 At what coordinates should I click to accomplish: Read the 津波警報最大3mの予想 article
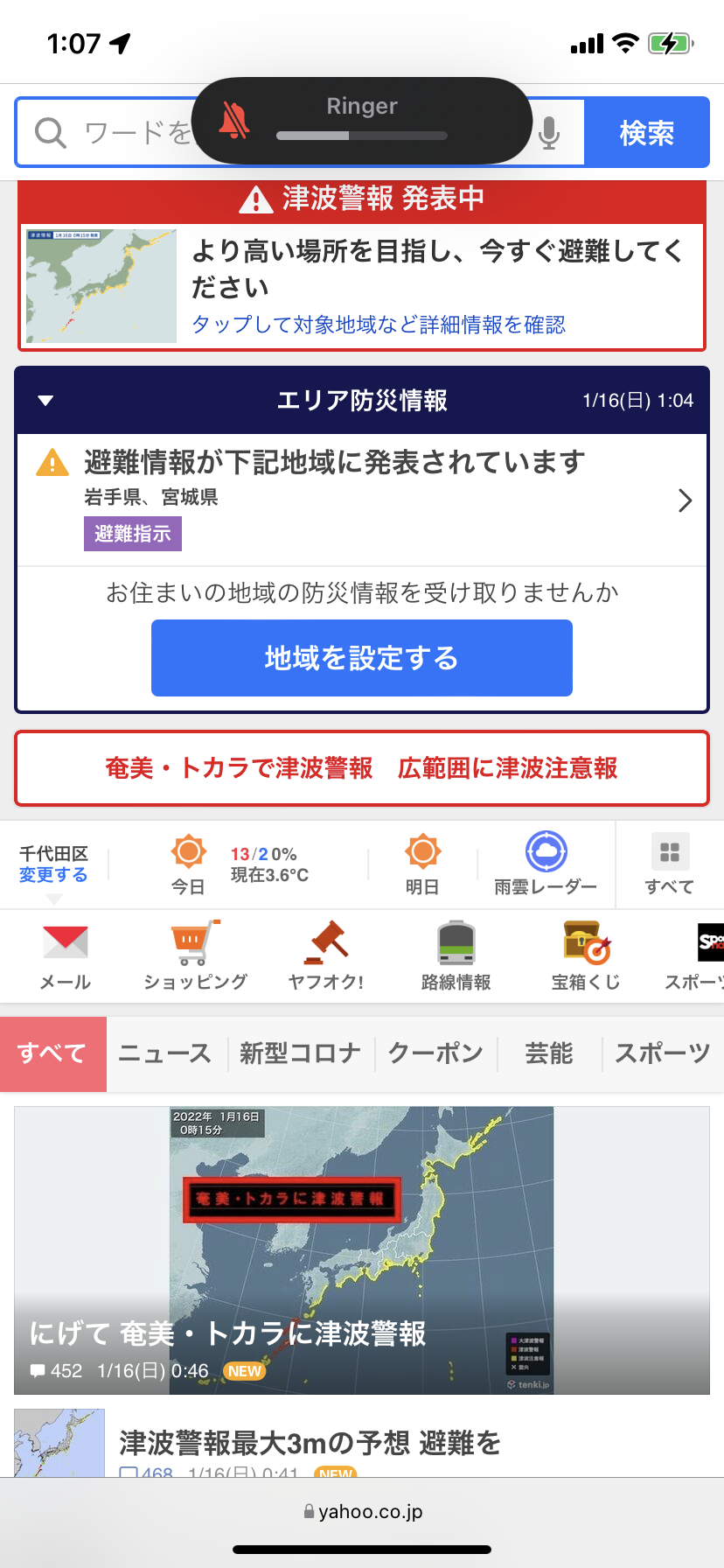310,1442
